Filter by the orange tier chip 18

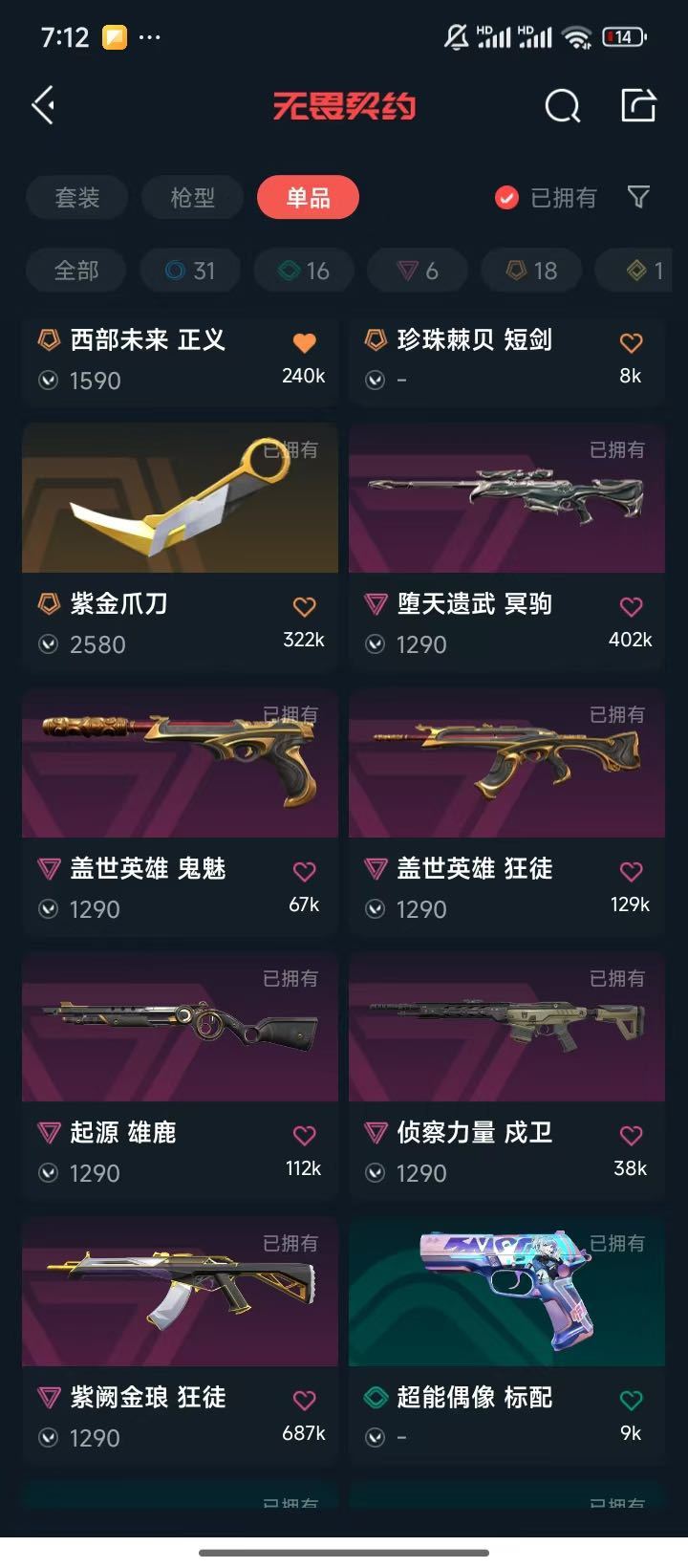tap(531, 271)
